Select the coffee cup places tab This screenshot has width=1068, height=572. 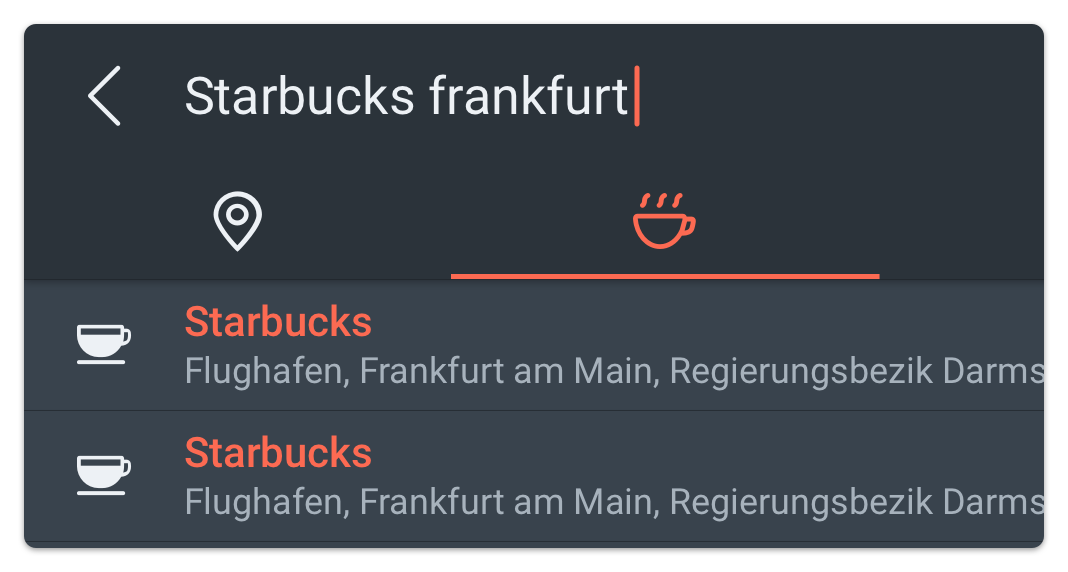pos(665,222)
